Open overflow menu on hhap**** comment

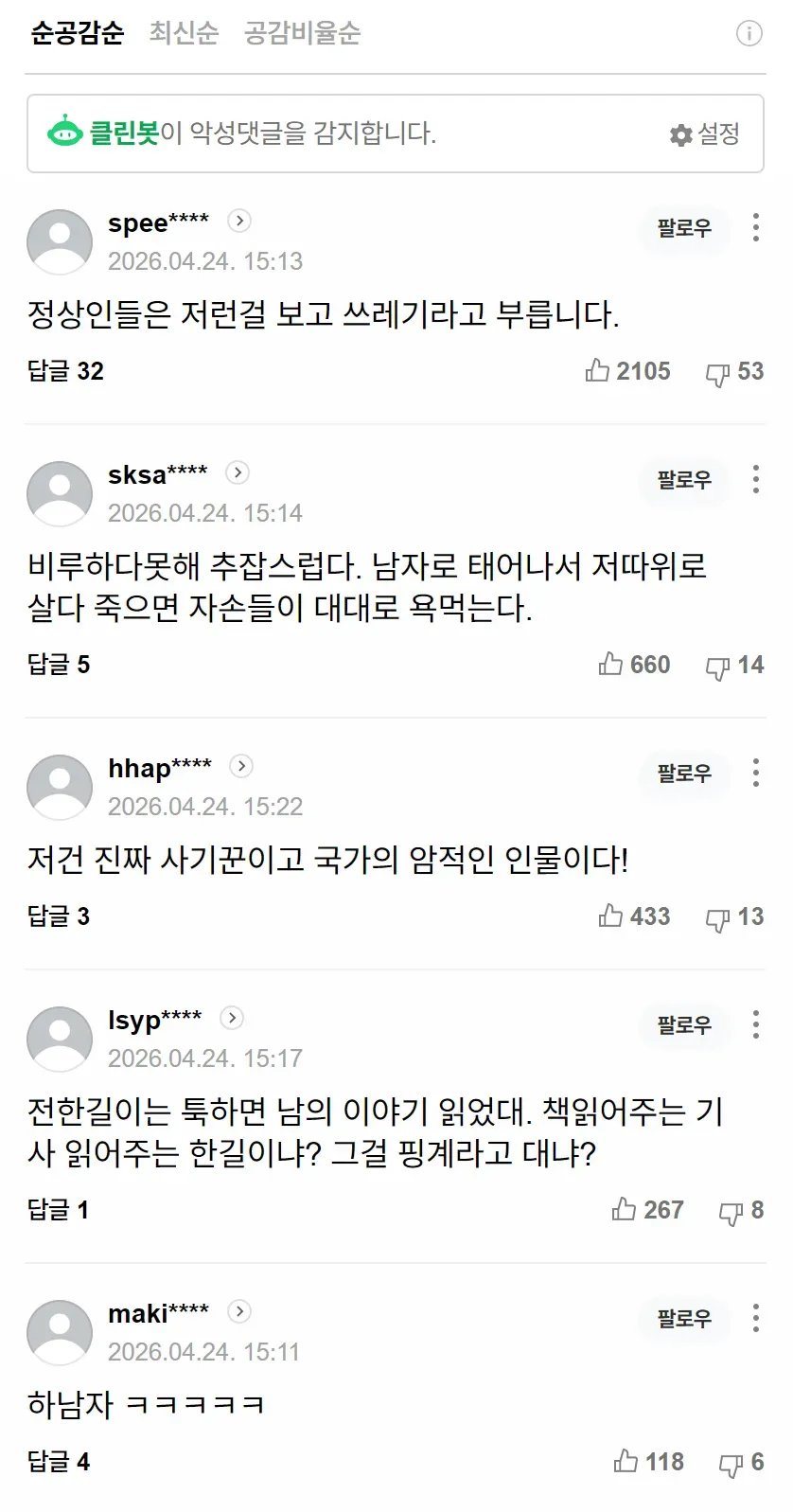[755, 773]
